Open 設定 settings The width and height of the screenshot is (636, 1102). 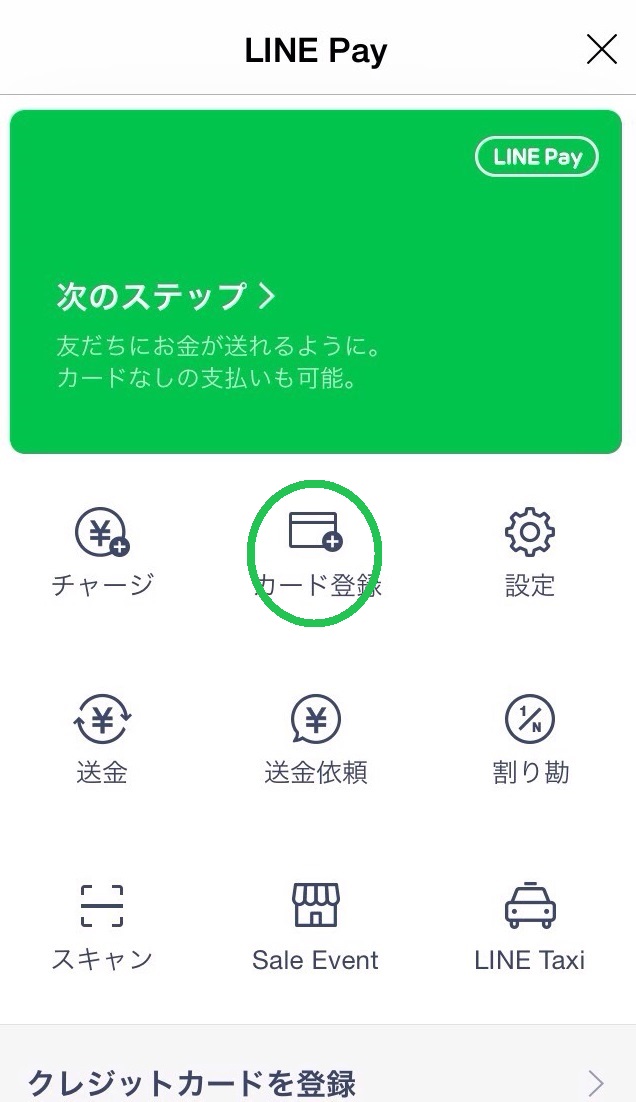(529, 551)
